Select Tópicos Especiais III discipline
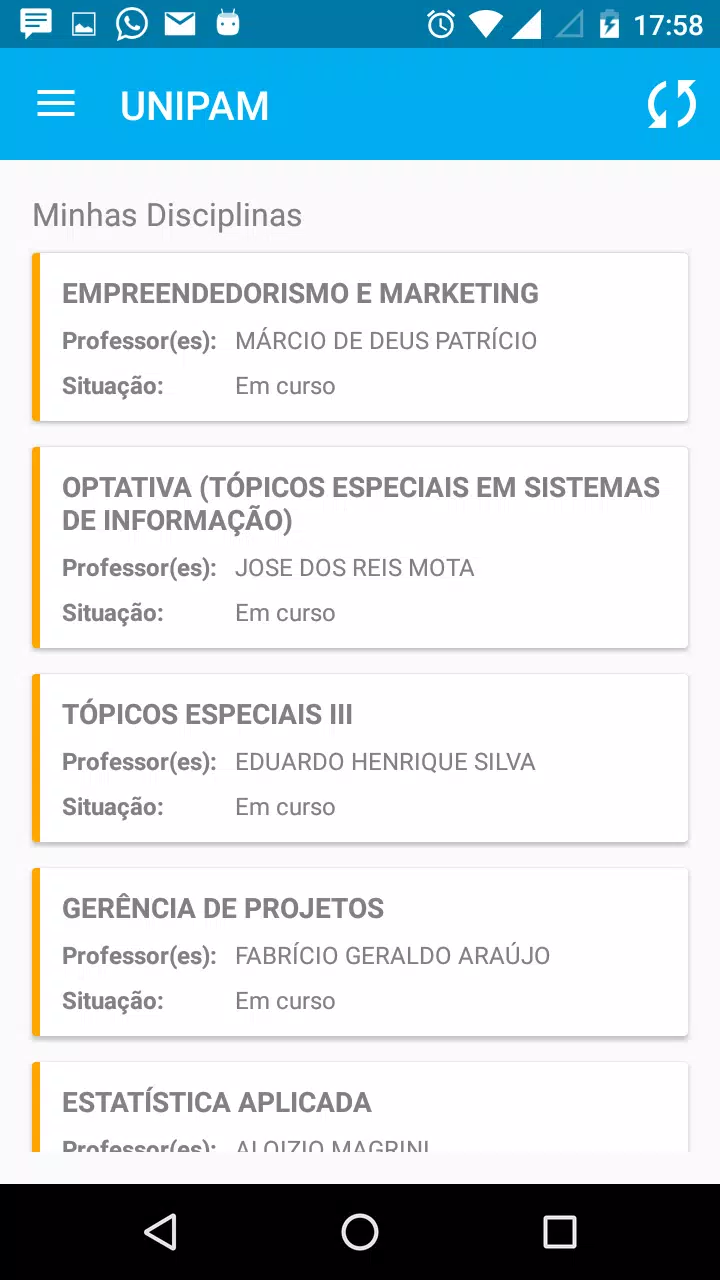This screenshot has height=1280, width=720. click(360, 758)
